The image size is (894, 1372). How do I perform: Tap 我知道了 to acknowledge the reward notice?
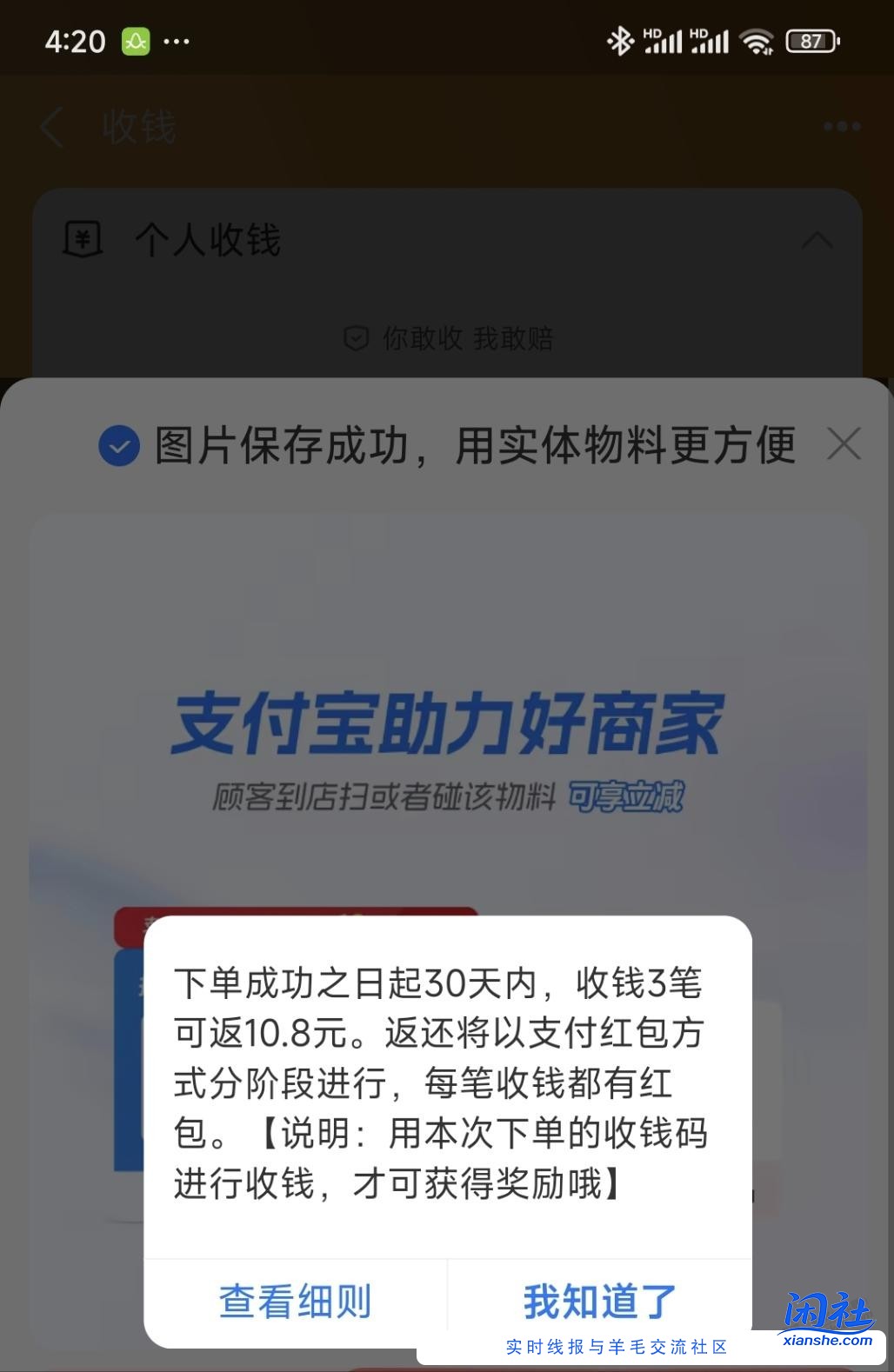tap(597, 1301)
